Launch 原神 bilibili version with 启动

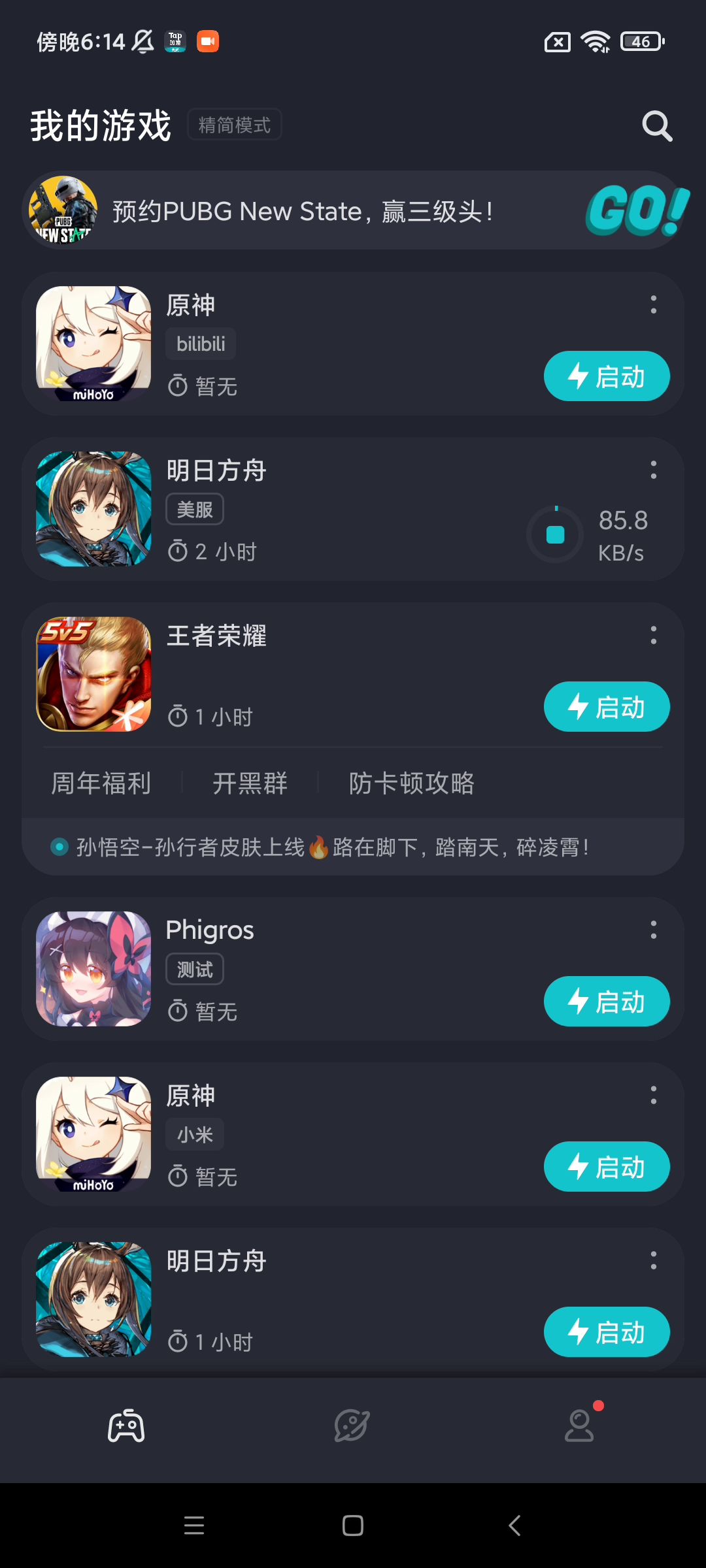coord(607,376)
